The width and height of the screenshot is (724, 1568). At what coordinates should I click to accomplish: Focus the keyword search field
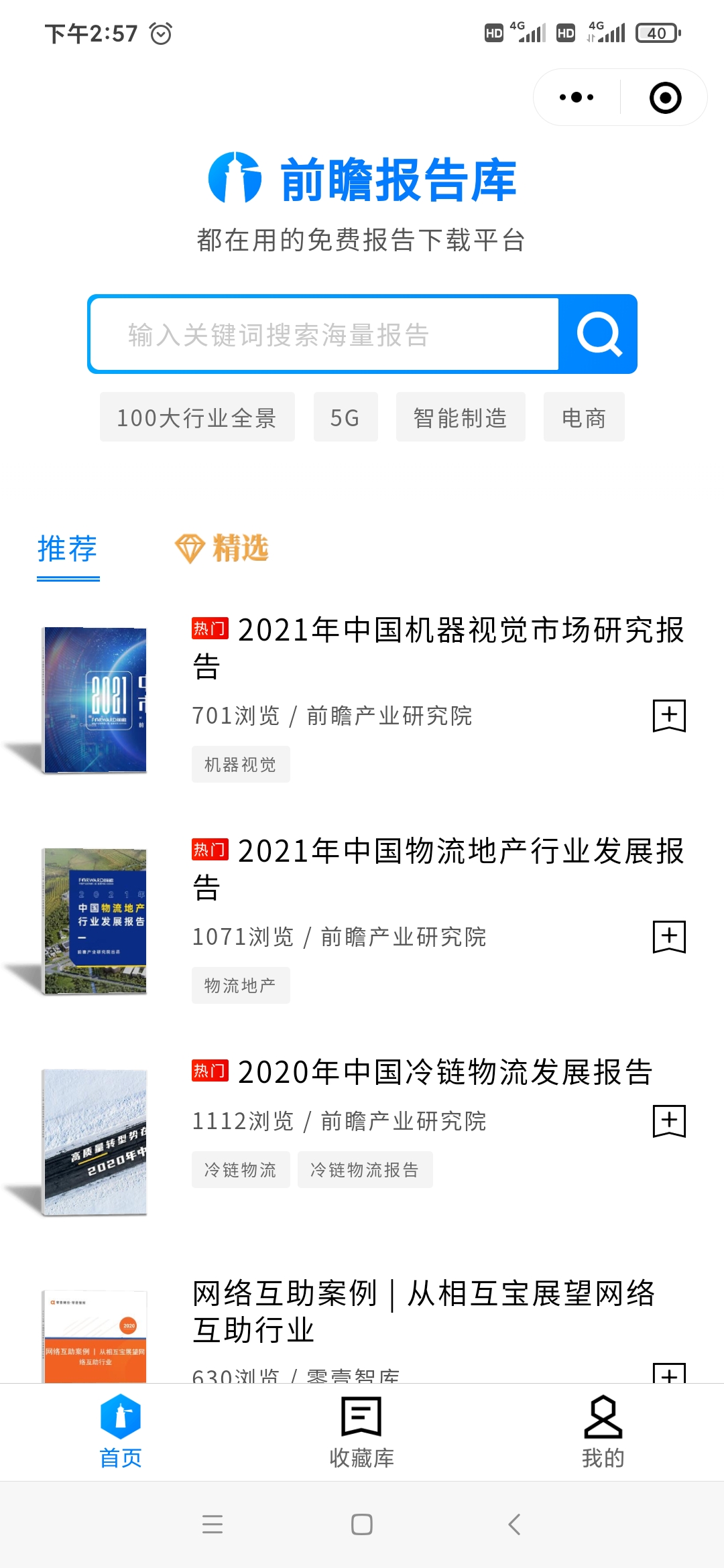[324, 334]
